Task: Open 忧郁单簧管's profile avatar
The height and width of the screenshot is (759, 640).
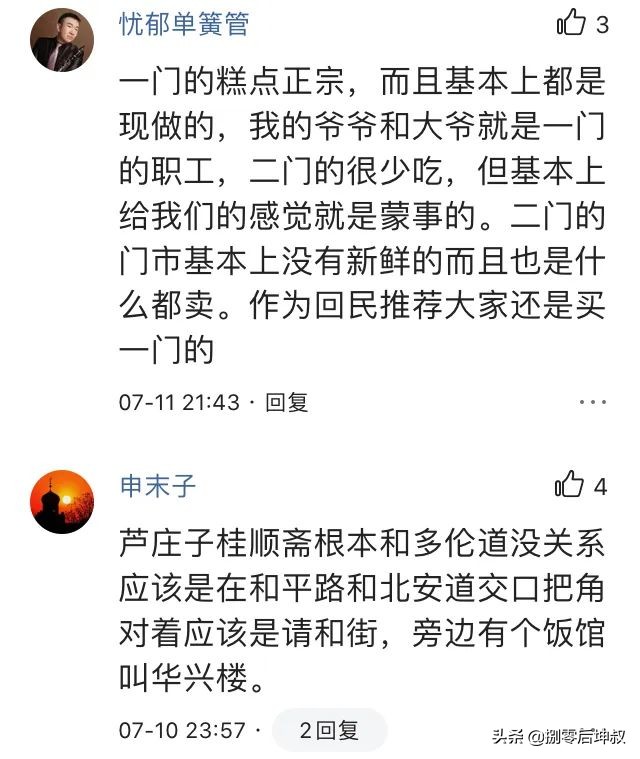Action: coord(62,39)
